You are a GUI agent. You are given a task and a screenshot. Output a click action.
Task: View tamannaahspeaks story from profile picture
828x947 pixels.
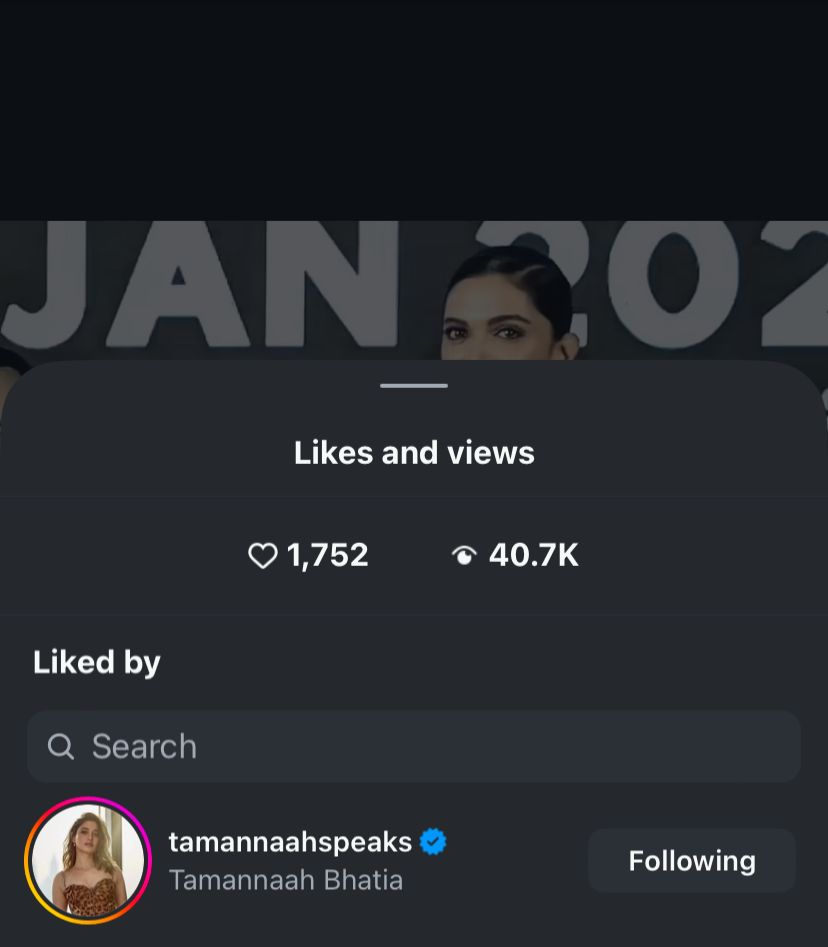(88, 861)
